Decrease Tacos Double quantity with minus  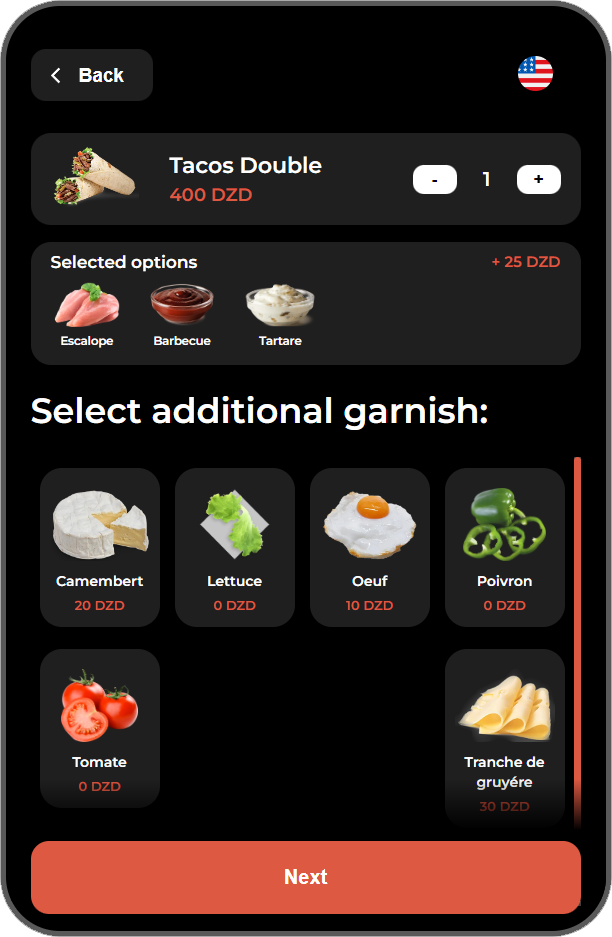coord(435,180)
